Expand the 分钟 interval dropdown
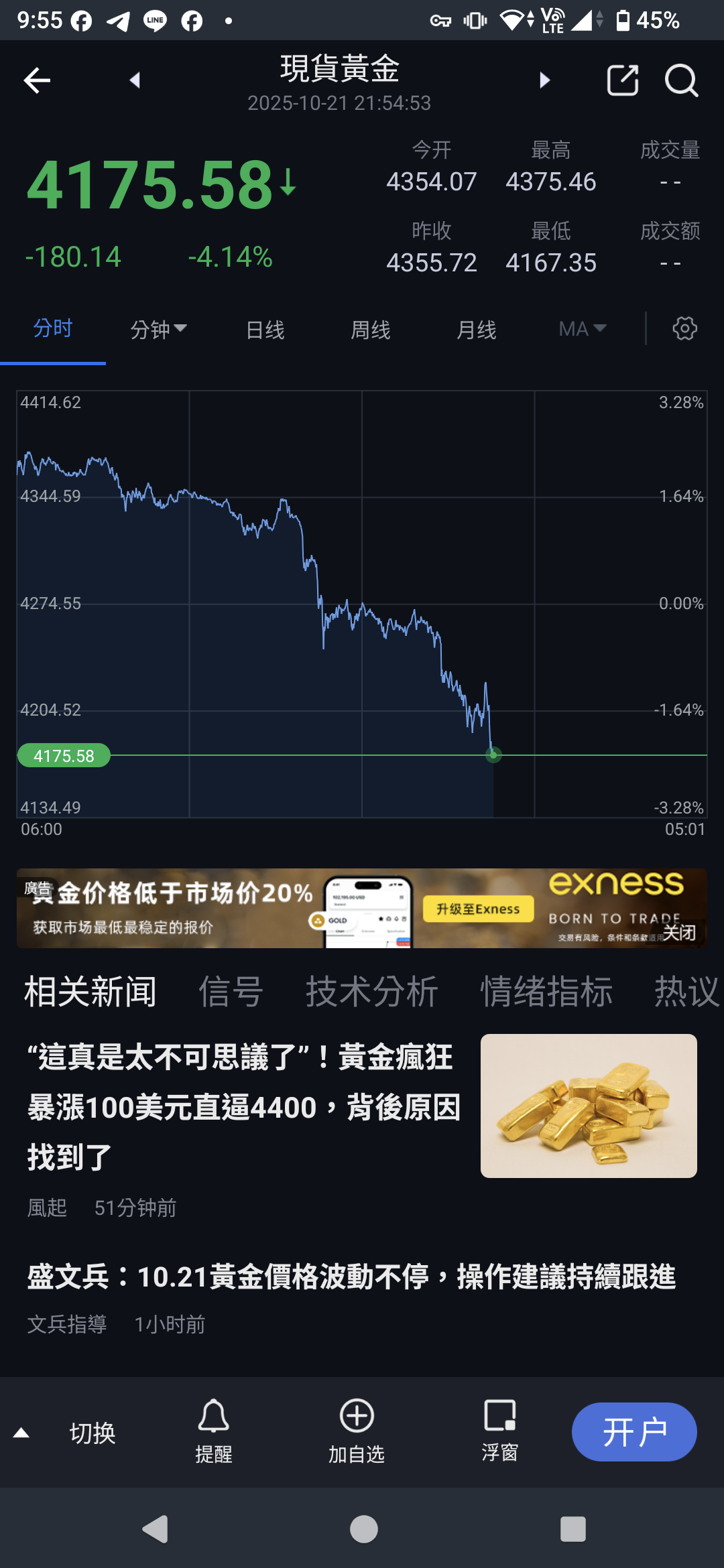724x1568 pixels. pos(158,329)
